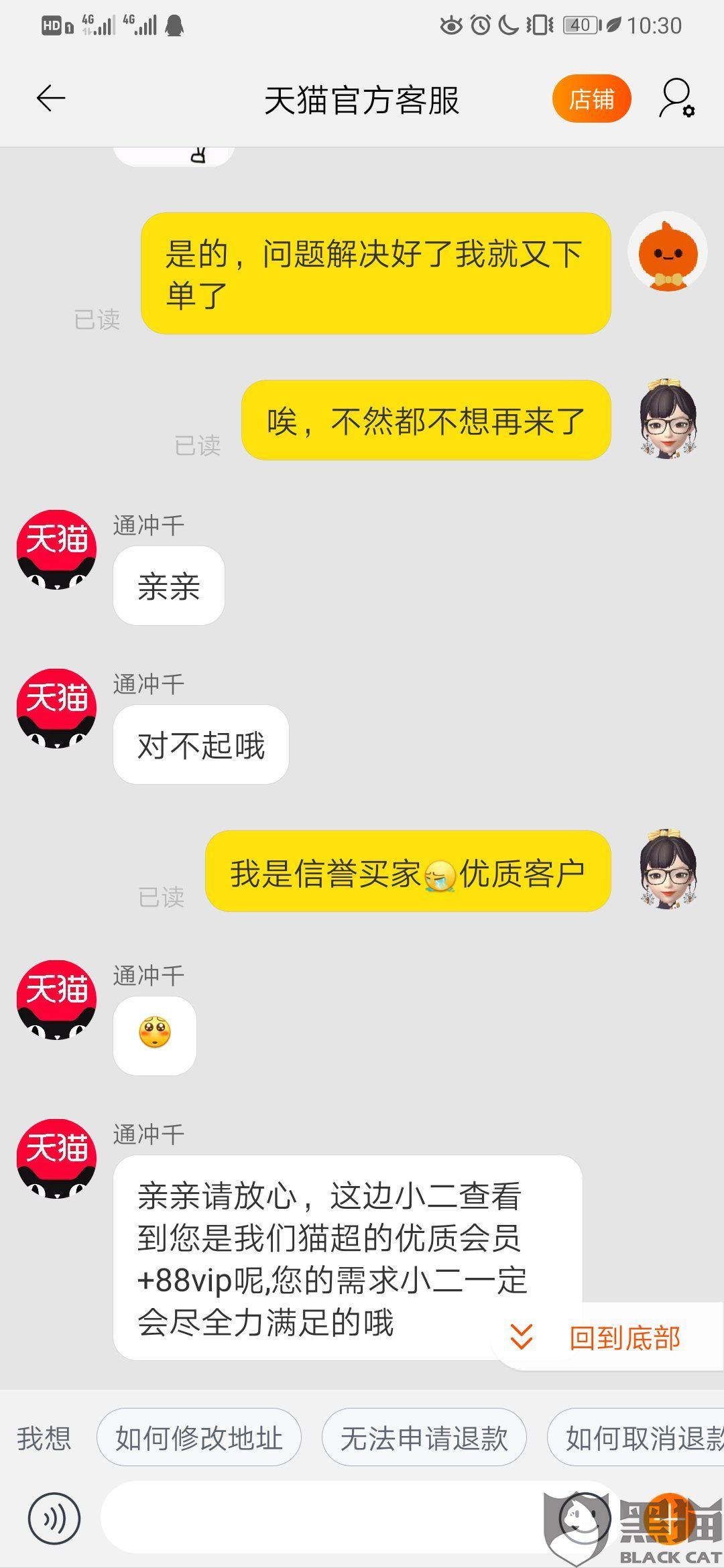Select the 无法申请退款 suggestion chip
The image size is (724, 1568).
click(424, 1438)
